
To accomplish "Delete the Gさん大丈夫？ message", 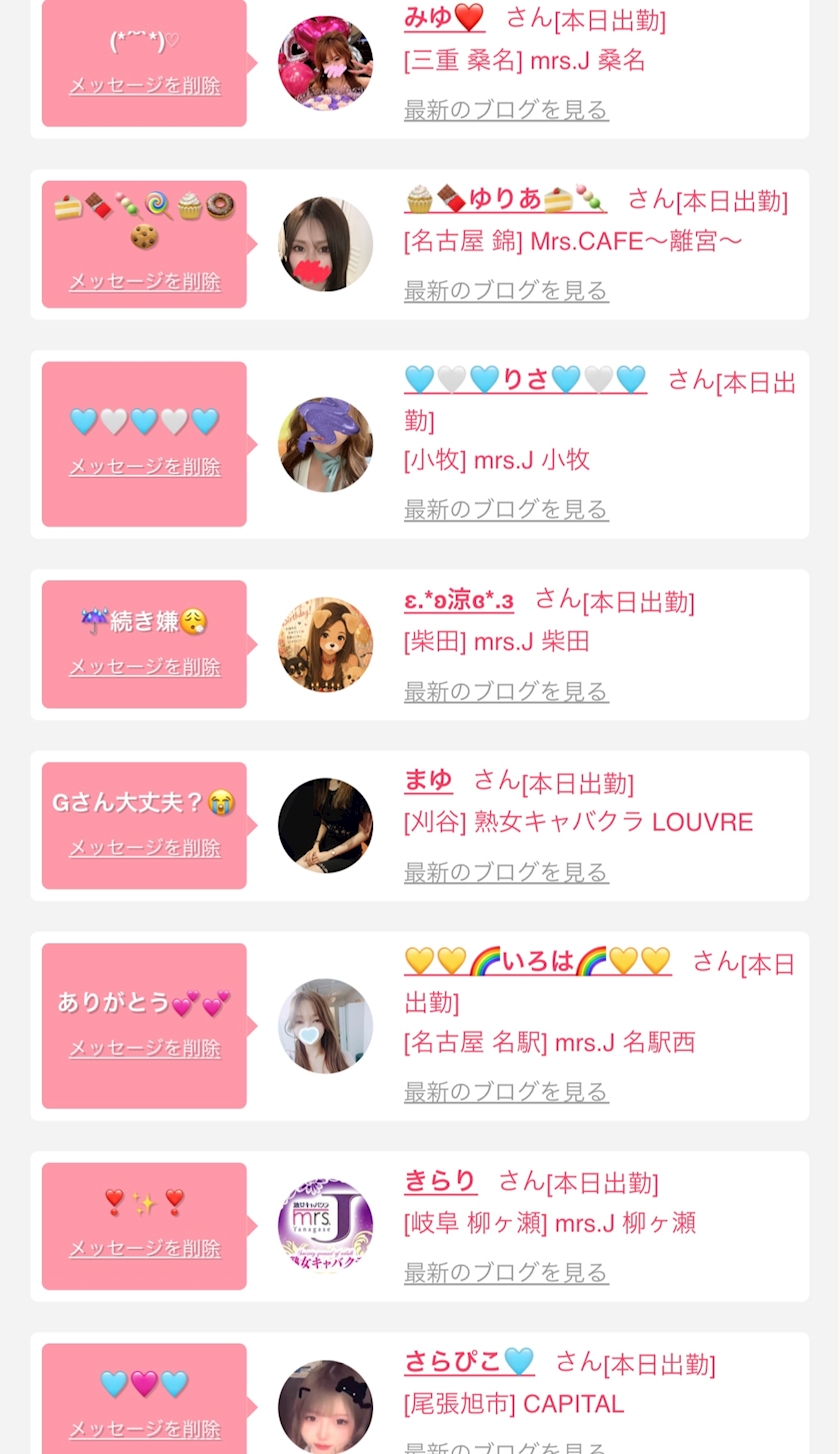I will tap(144, 848).
